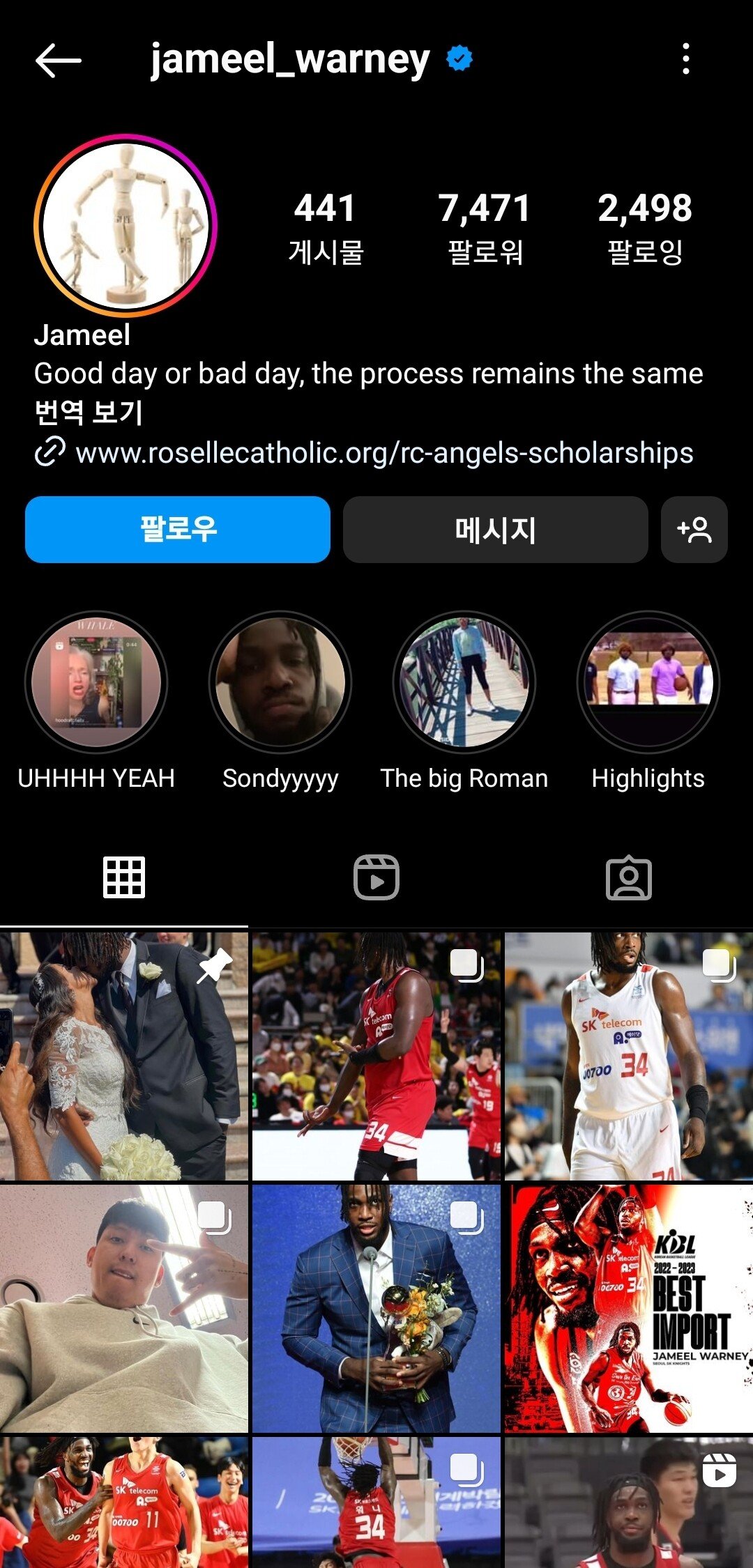This screenshot has width=753, height=1568.
Task: View the profile picture story
Action: [125, 225]
